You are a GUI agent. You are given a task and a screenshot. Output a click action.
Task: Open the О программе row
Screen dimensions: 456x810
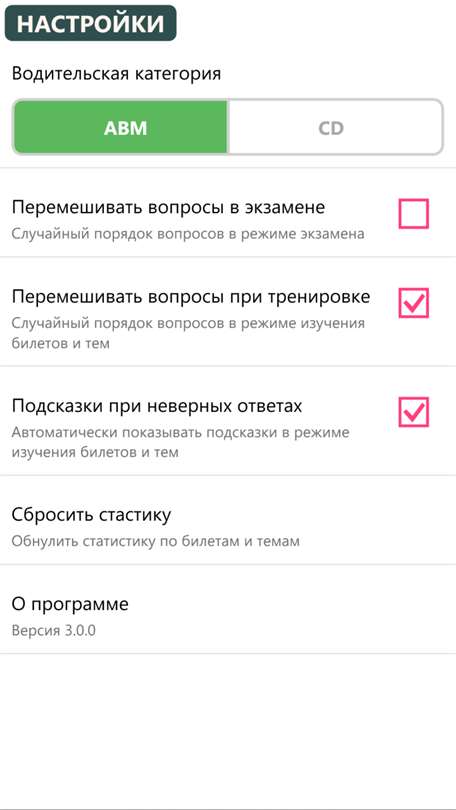coord(228,610)
